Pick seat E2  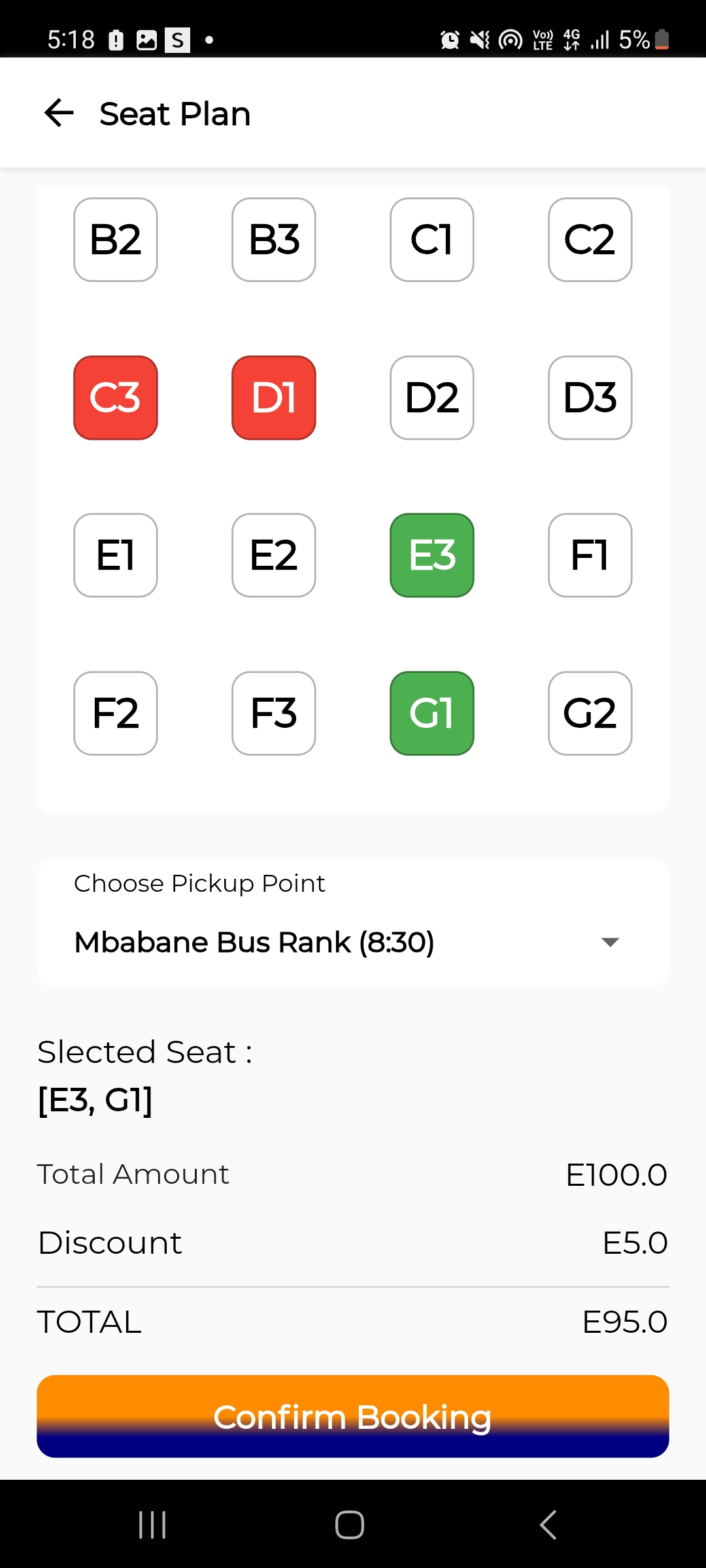click(x=274, y=555)
